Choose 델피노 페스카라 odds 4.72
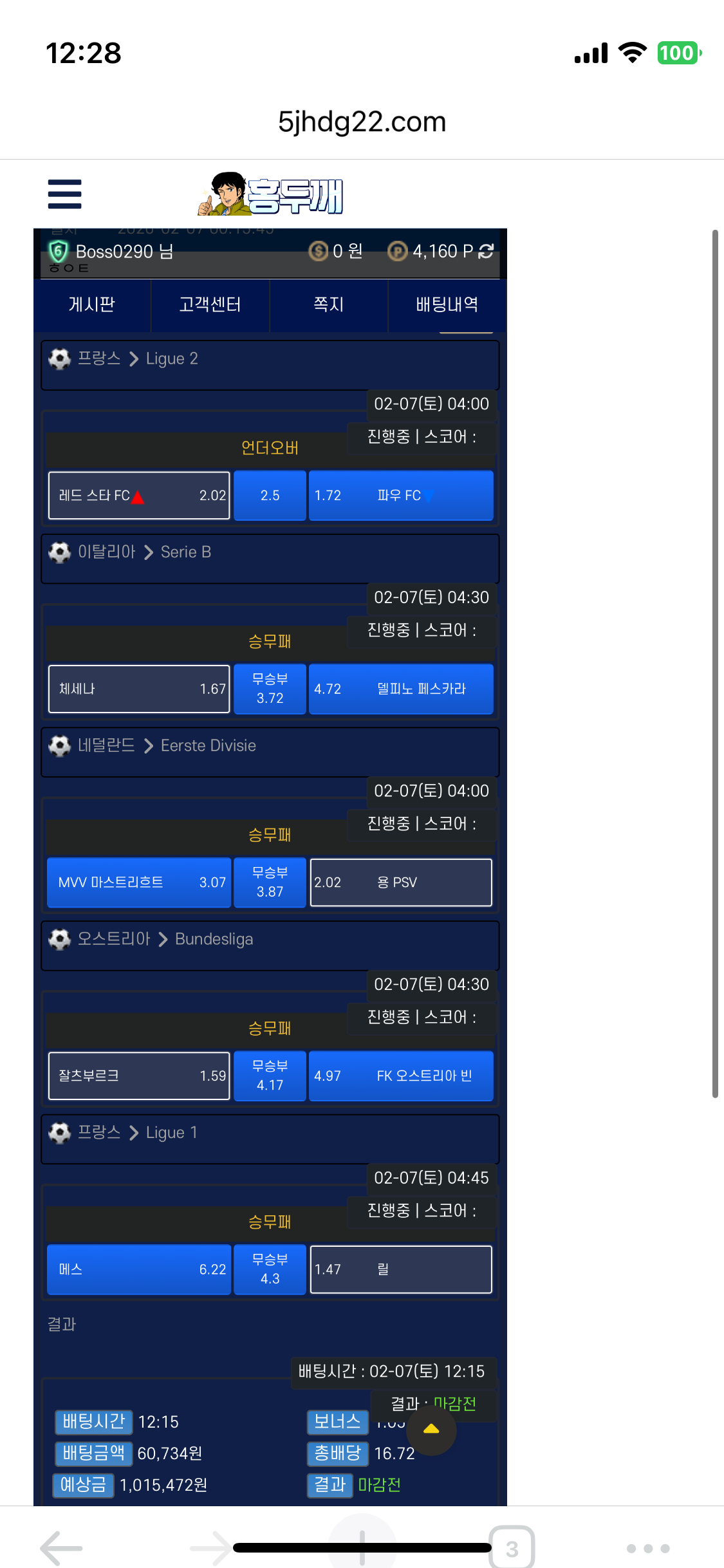Viewport: 724px width, 1568px height. [400, 689]
